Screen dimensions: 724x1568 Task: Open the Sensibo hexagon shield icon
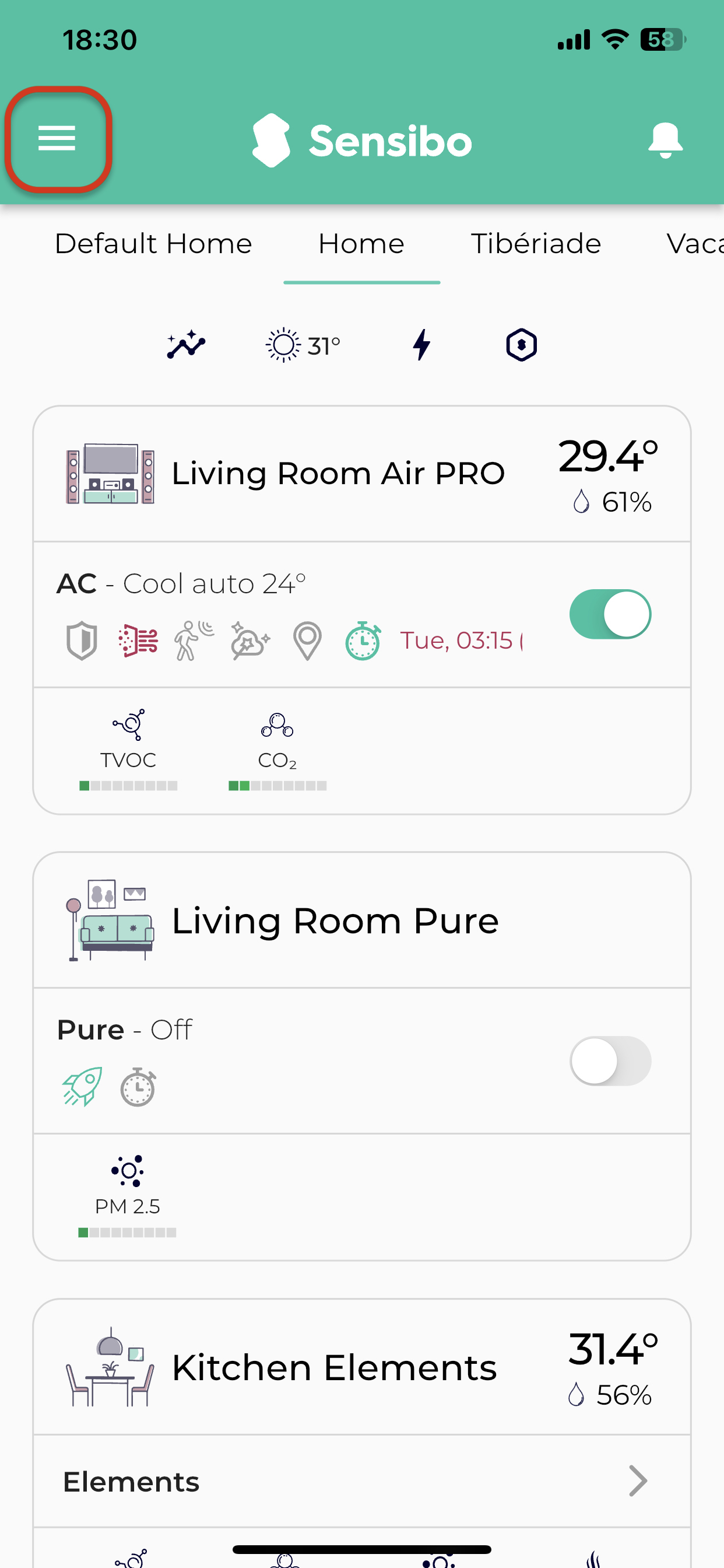(521, 346)
